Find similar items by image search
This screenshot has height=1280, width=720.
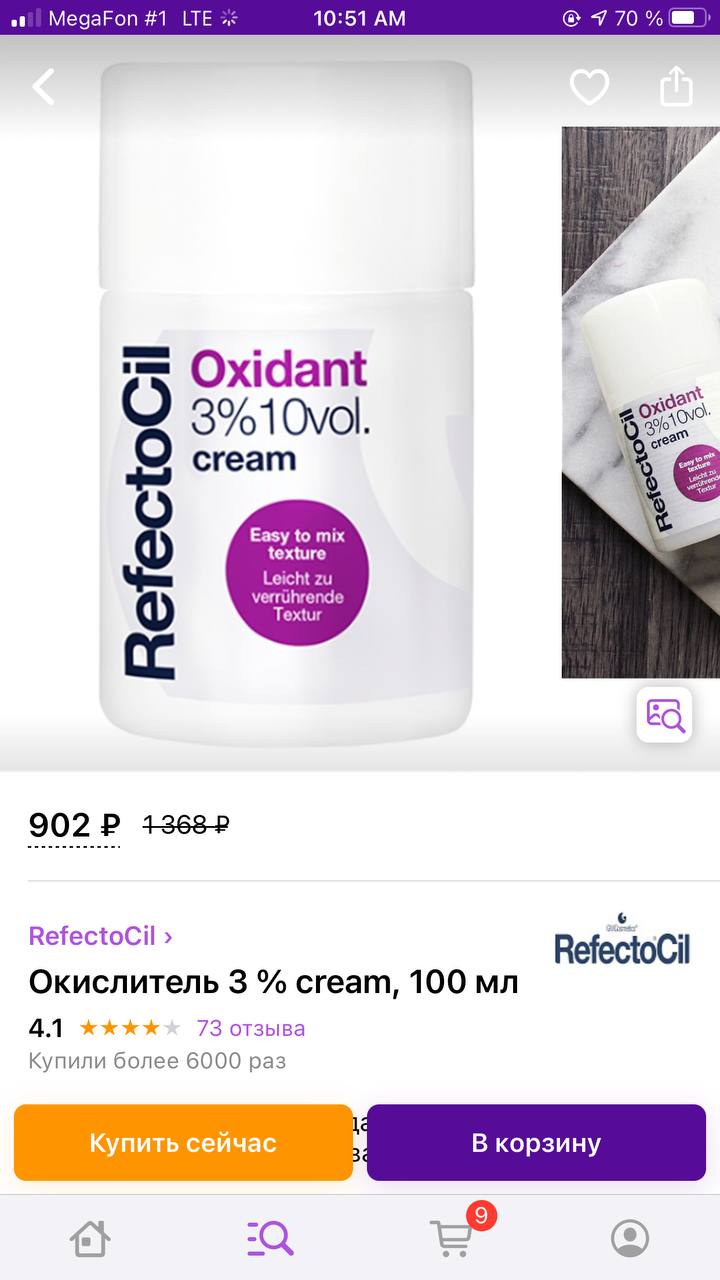tap(665, 715)
